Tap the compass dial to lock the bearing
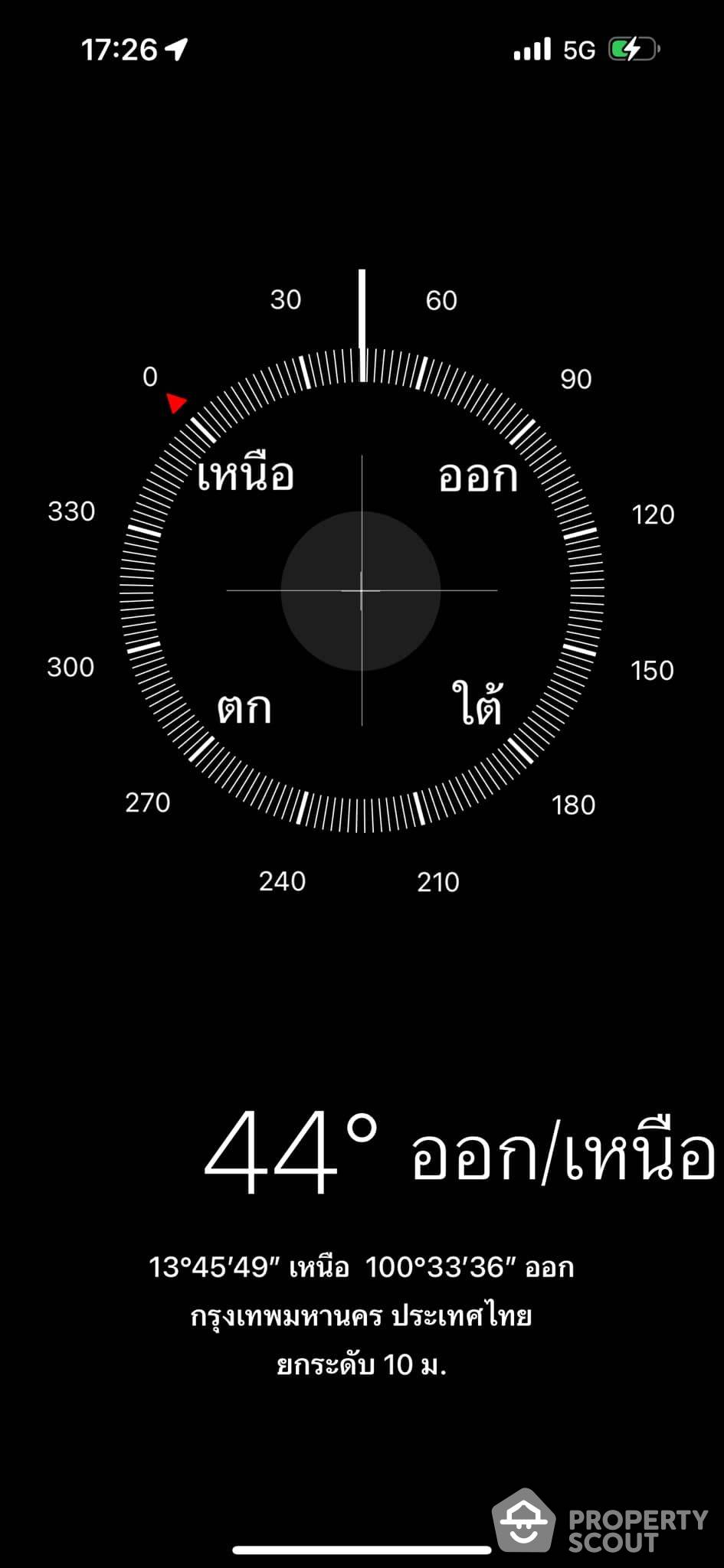This screenshot has width=724, height=1568. coord(362,590)
